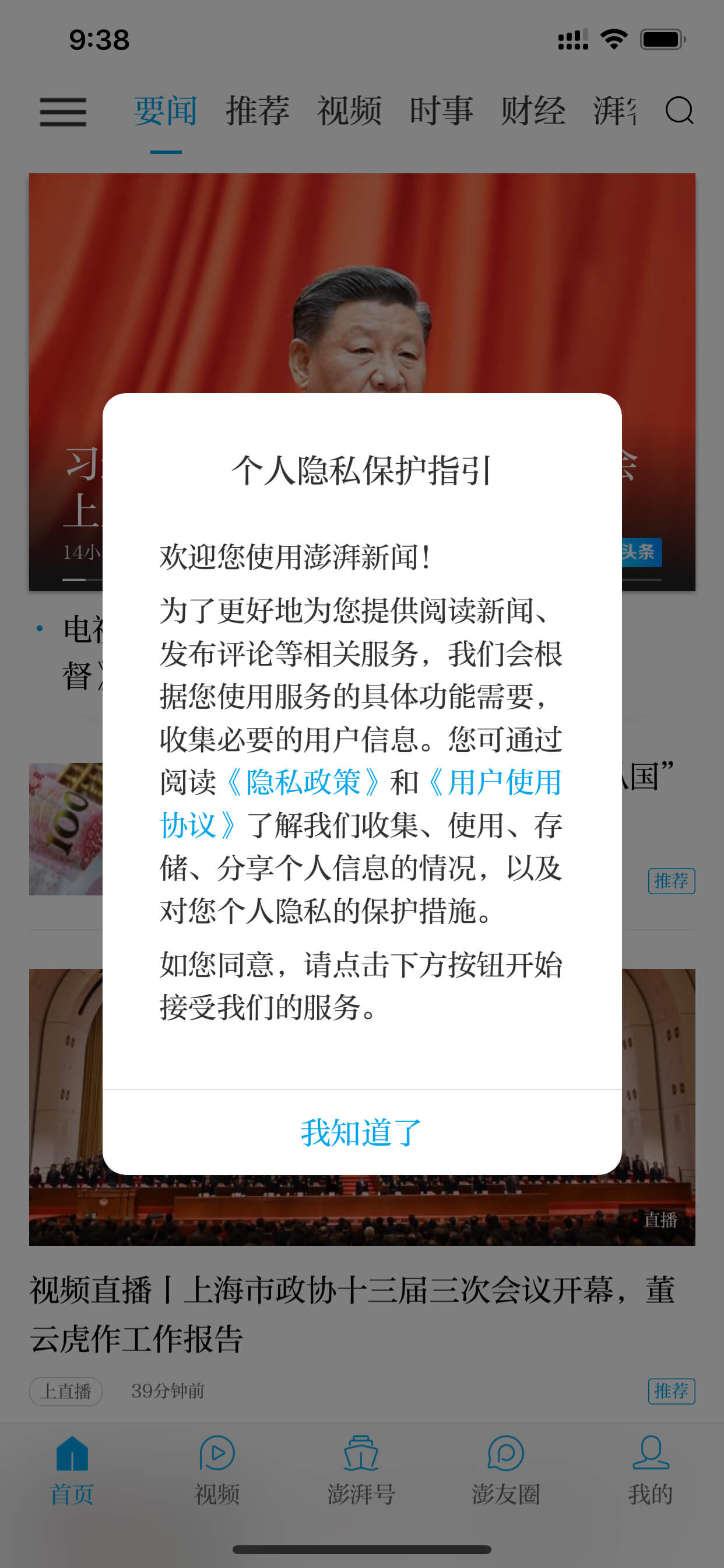This screenshot has width=724, height=1568.
Task: Select the 时事 top tab
Action: [441, 111]
